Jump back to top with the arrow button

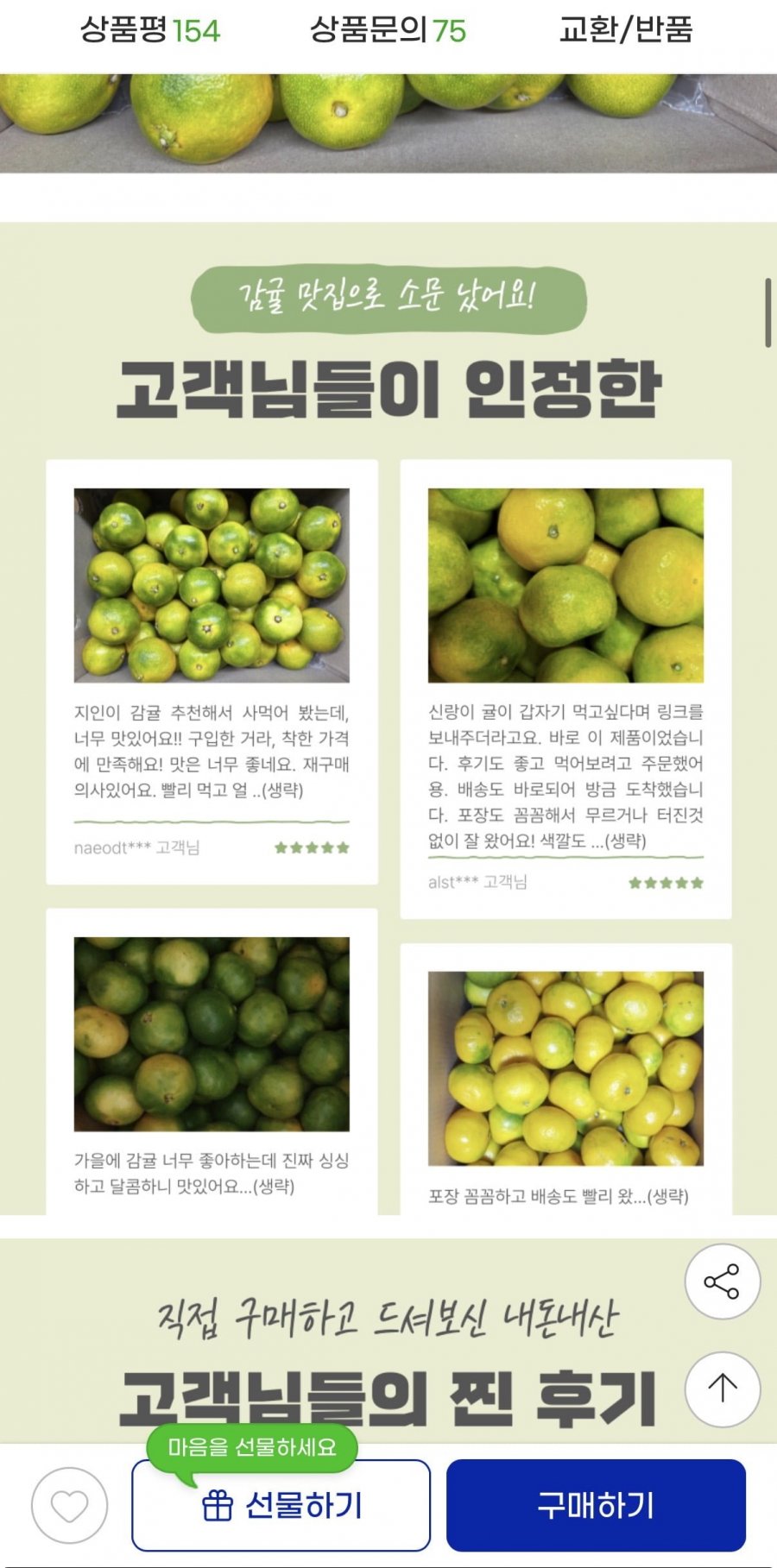pos(723,1389)
